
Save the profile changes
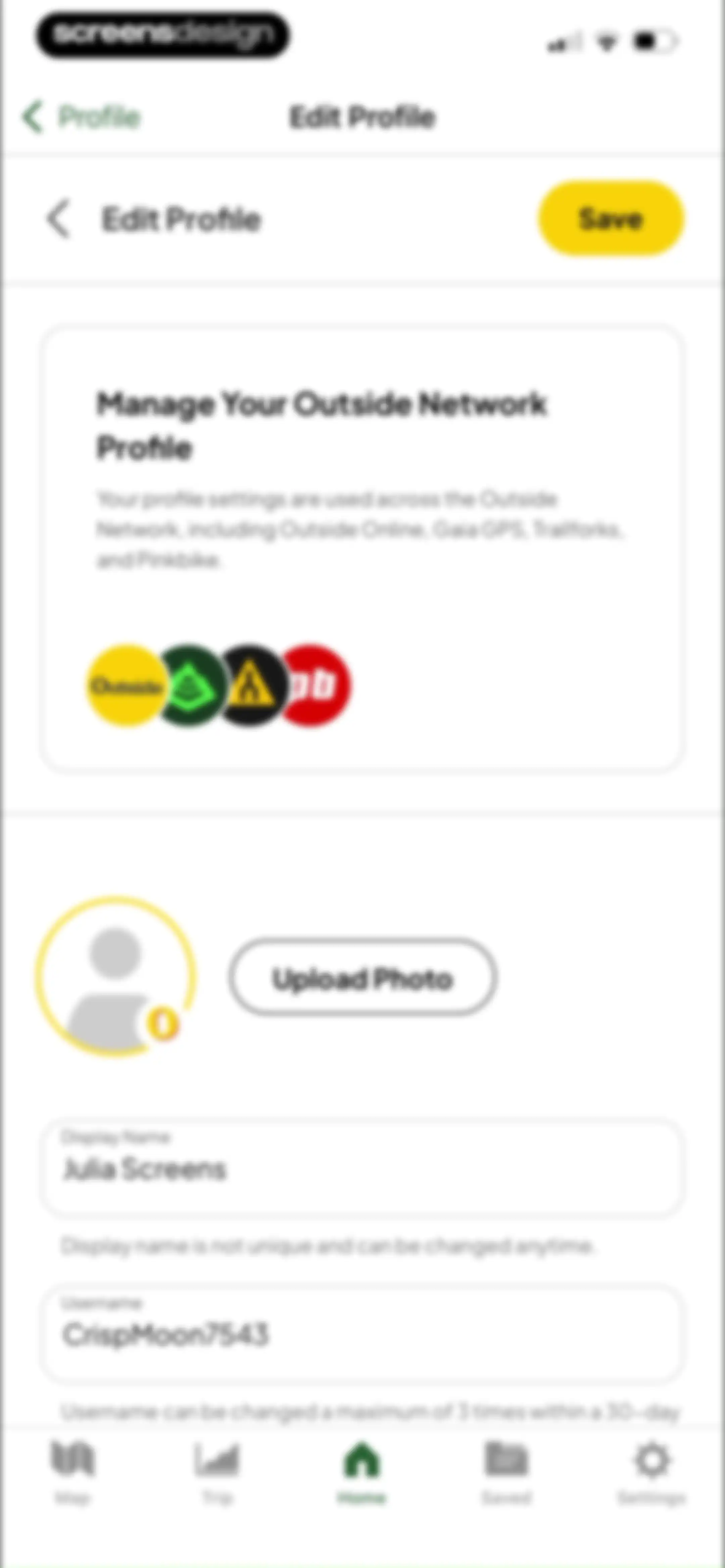611,219
